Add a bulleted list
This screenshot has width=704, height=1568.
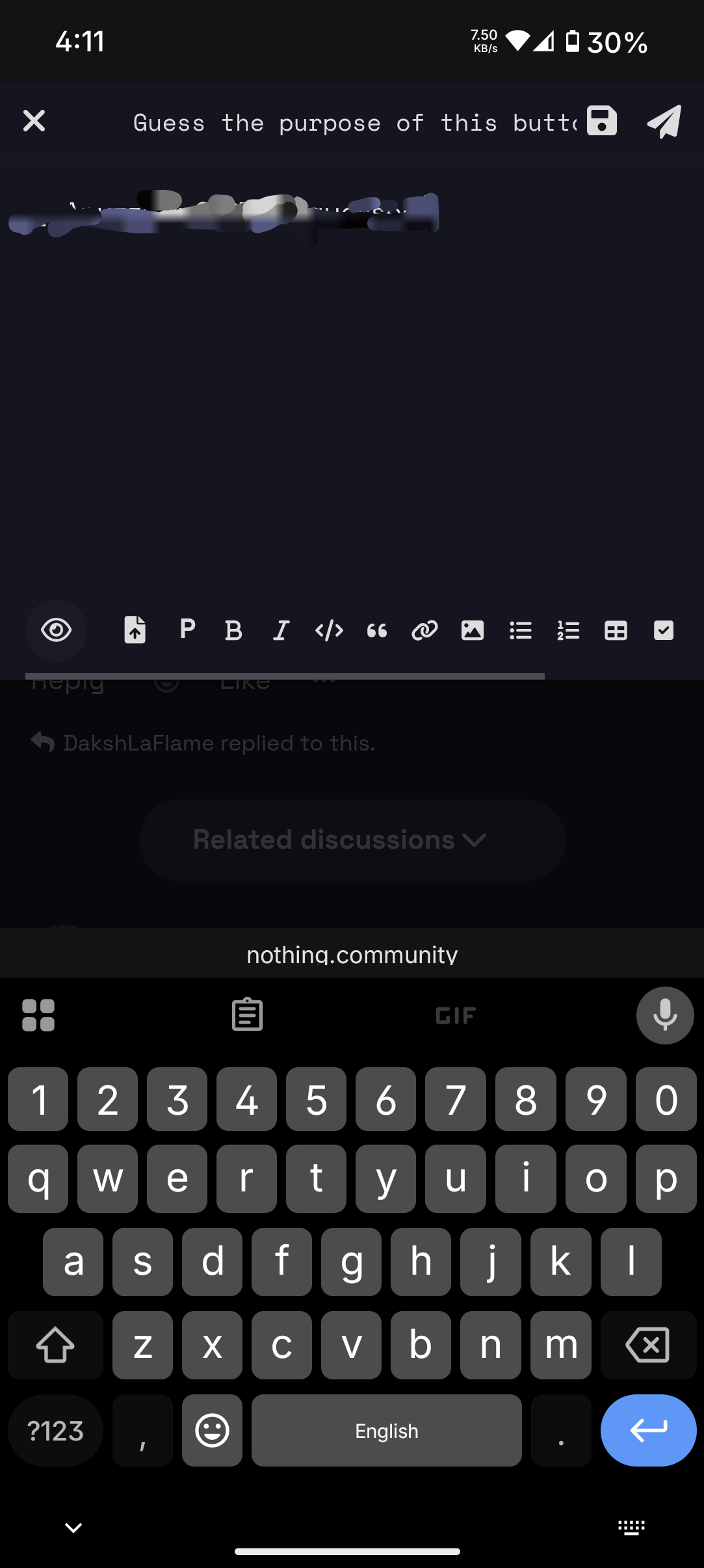521,630
